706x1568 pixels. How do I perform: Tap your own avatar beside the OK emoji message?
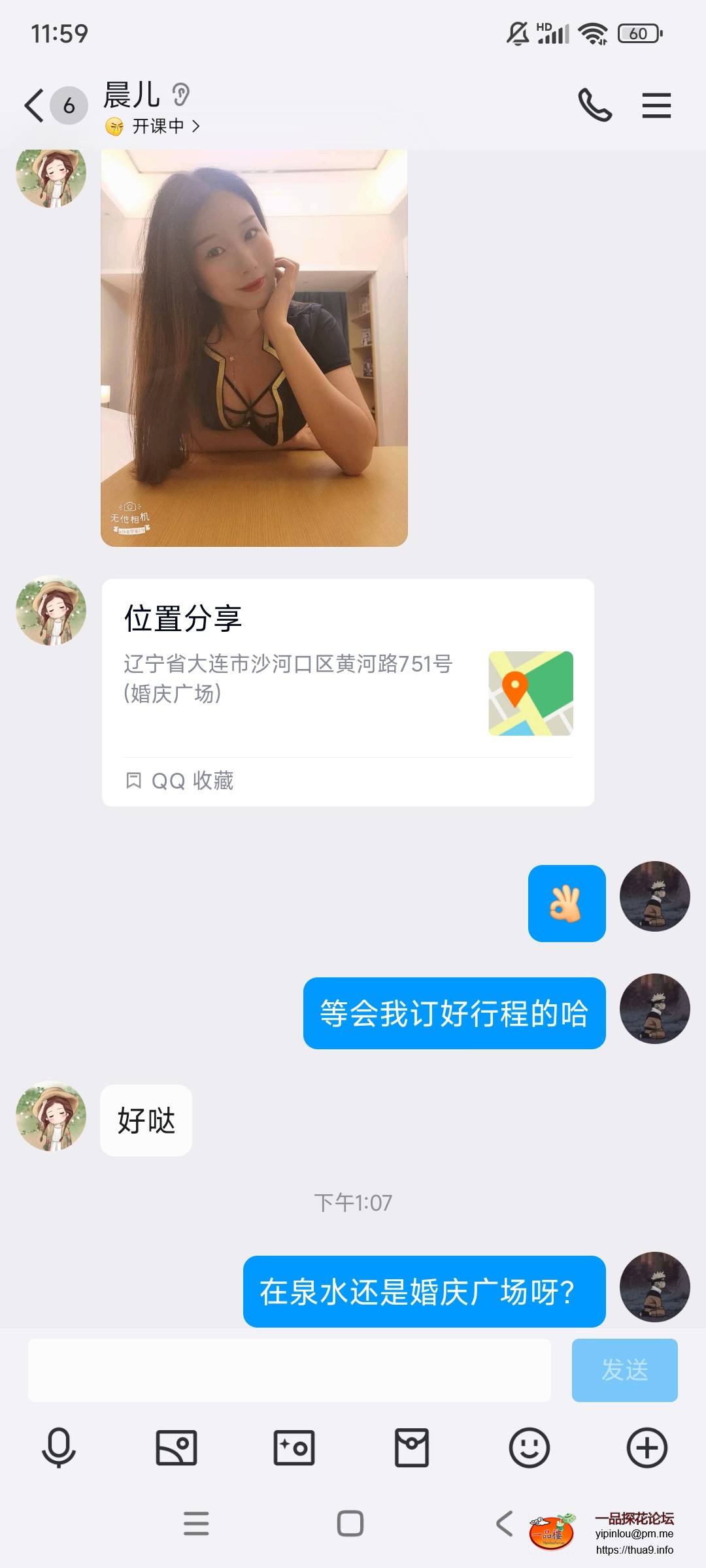pyautogui.click(x=654, y=896)
